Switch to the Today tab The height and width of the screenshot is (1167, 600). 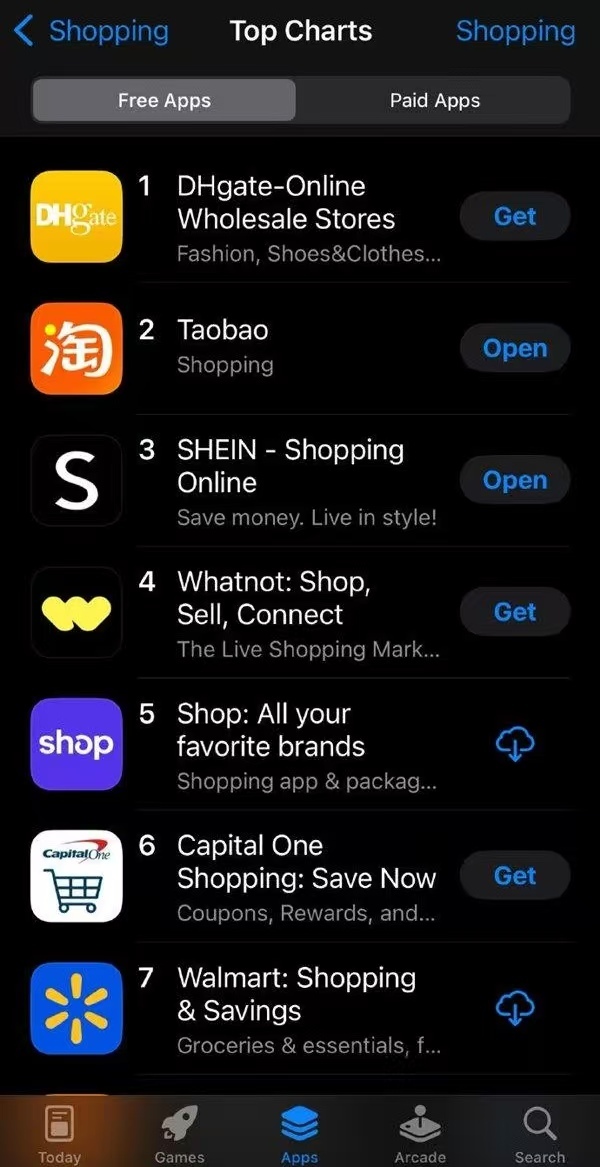[x=59, y=1135]
